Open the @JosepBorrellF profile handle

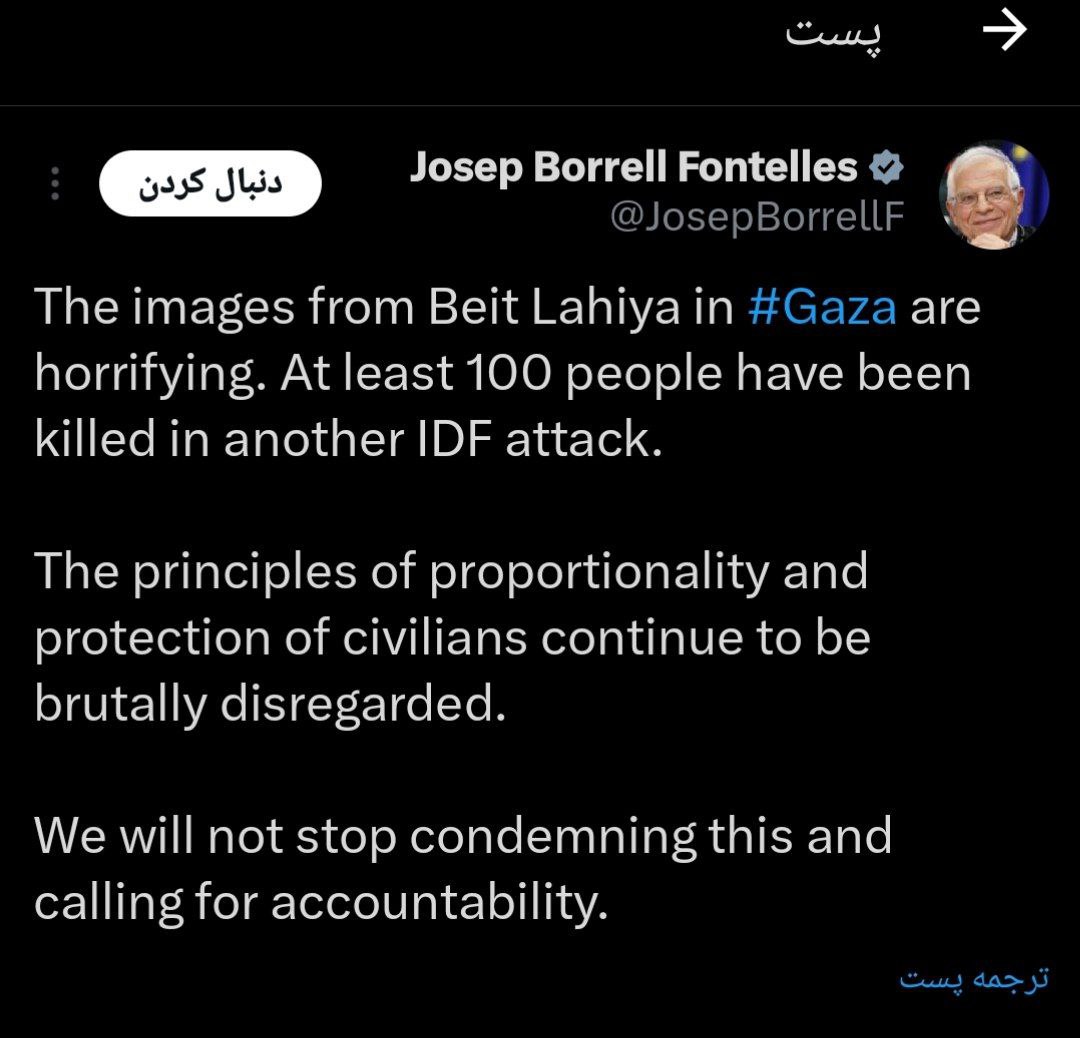756,216
